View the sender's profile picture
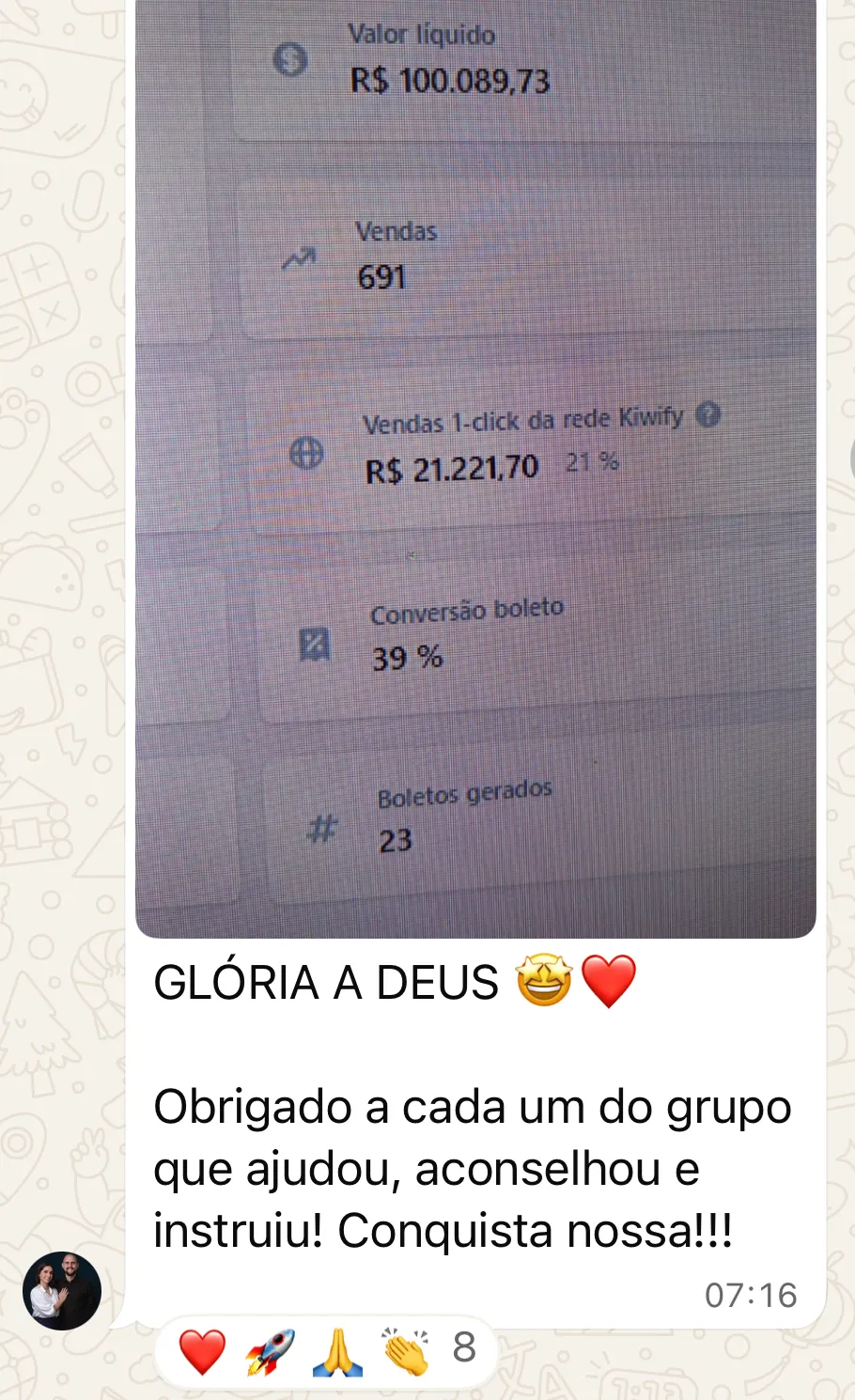This screenshot has width=855, height=1400. click(62, 1290)
